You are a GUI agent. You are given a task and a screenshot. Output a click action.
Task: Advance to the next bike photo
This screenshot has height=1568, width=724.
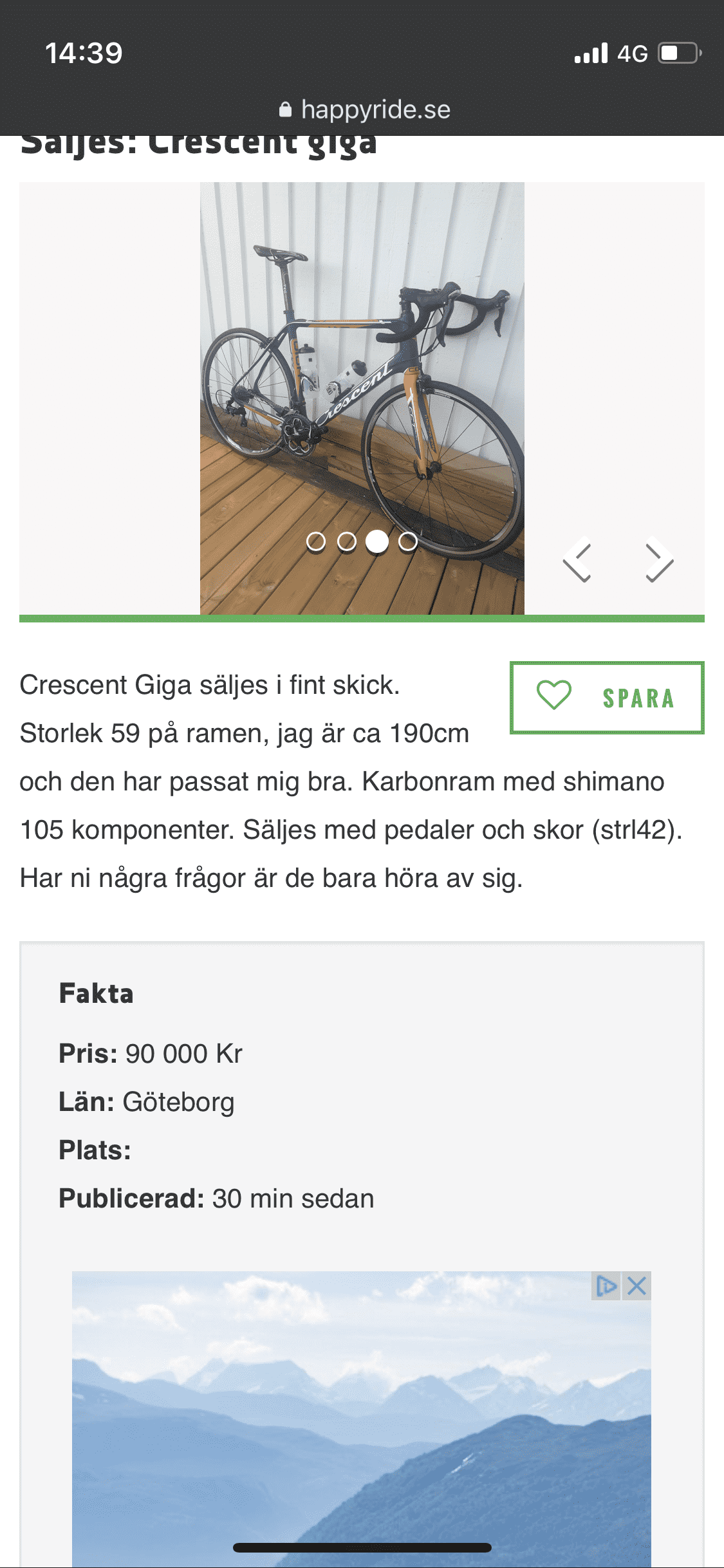click(659, 559)
